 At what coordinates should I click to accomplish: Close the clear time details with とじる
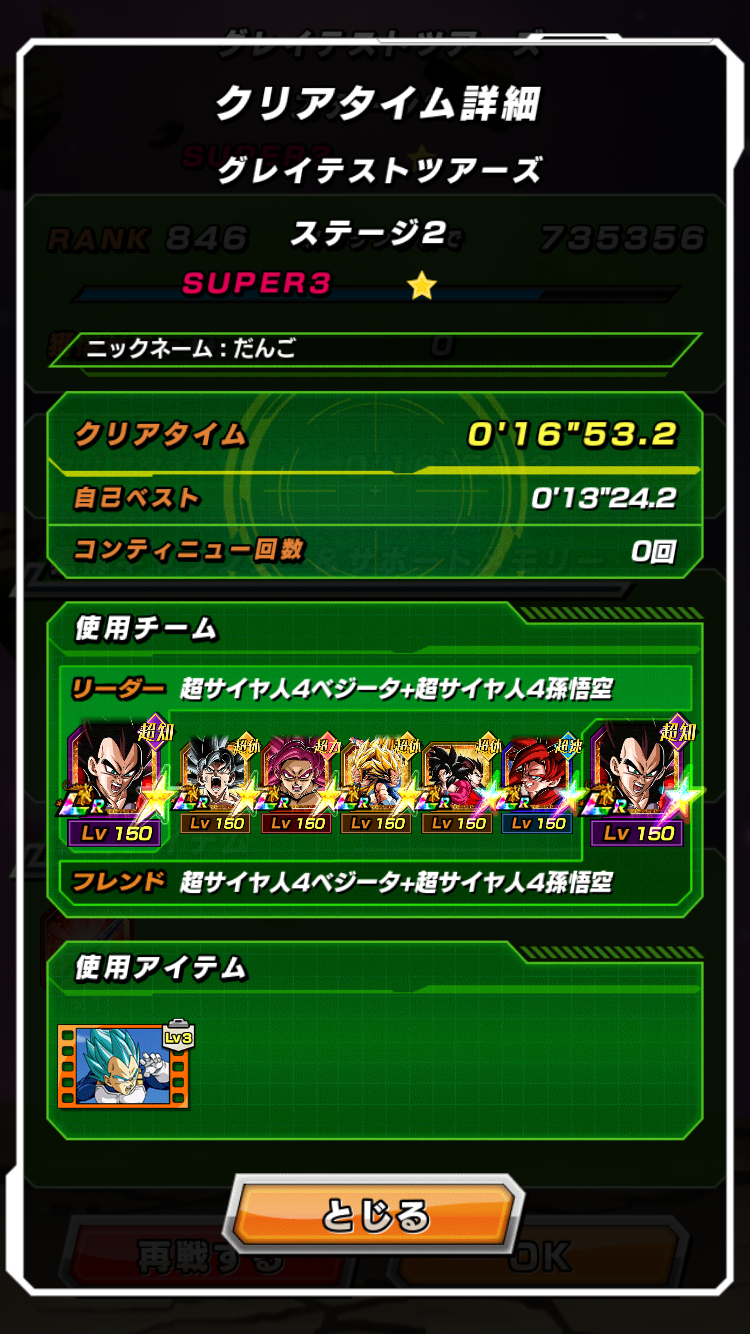(x=375, y=1215)
